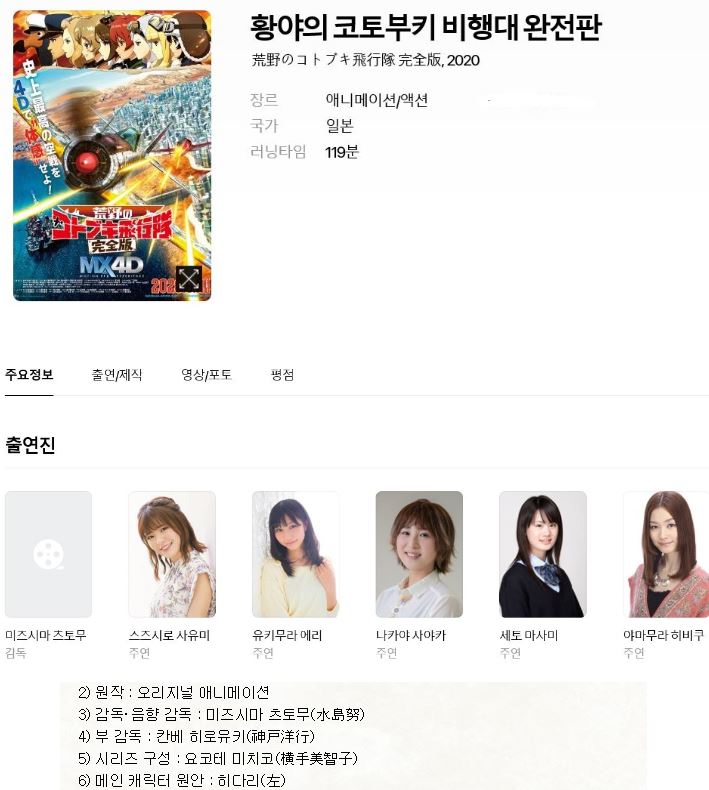This screenshot has height=790, width=709.
Task: Tap 나카야 사야카's profile photo
Action: 419,554
